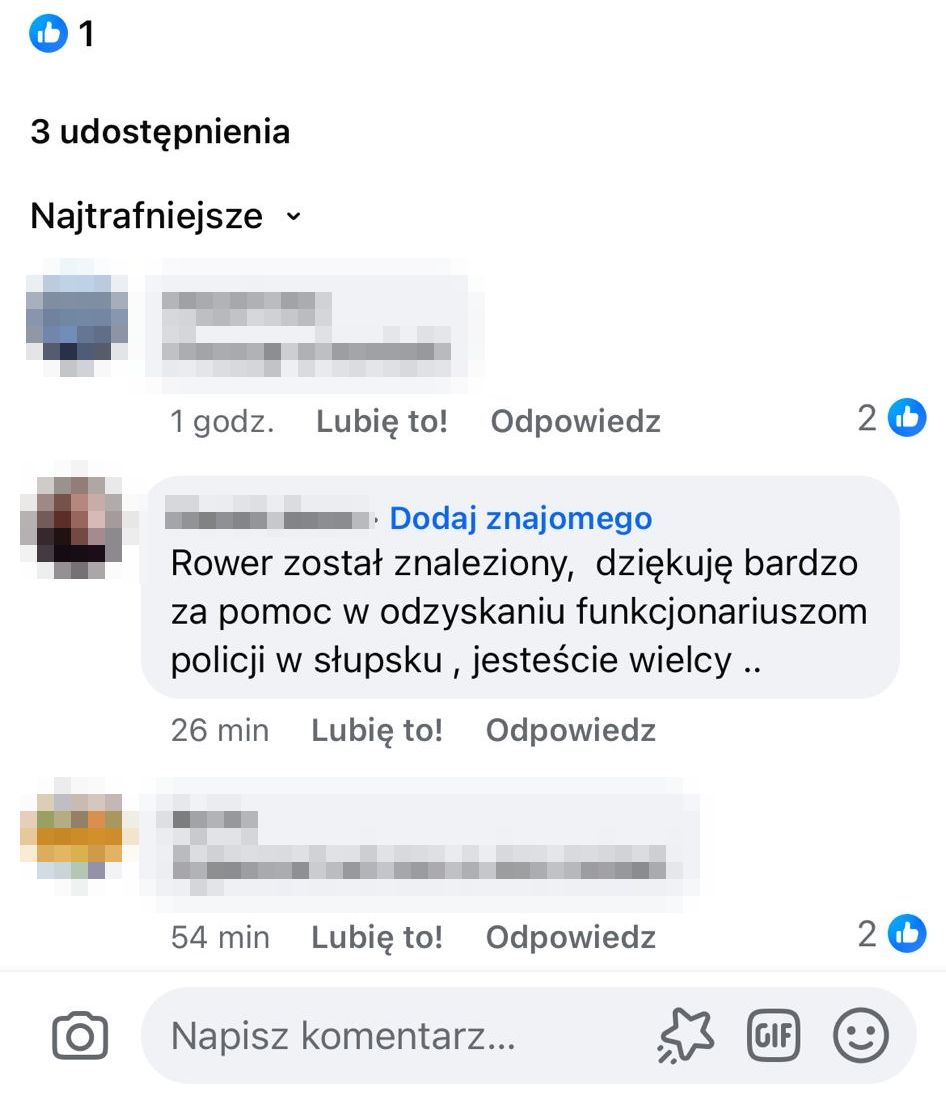
Task: Open the Najtrafniejsze comment sorting dropdown
Action: click(x=165, y=216)
